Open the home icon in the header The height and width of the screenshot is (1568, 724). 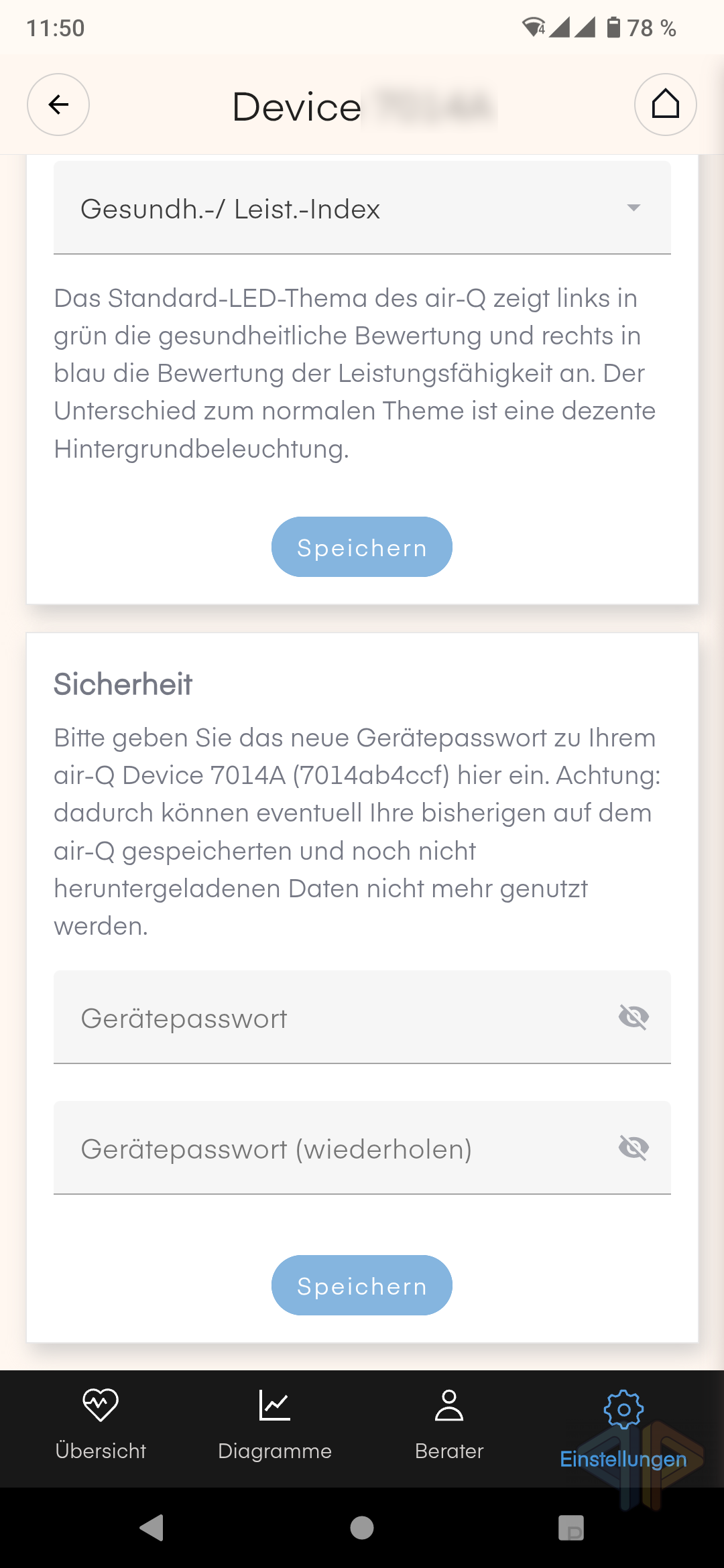[x=666, y=105]
